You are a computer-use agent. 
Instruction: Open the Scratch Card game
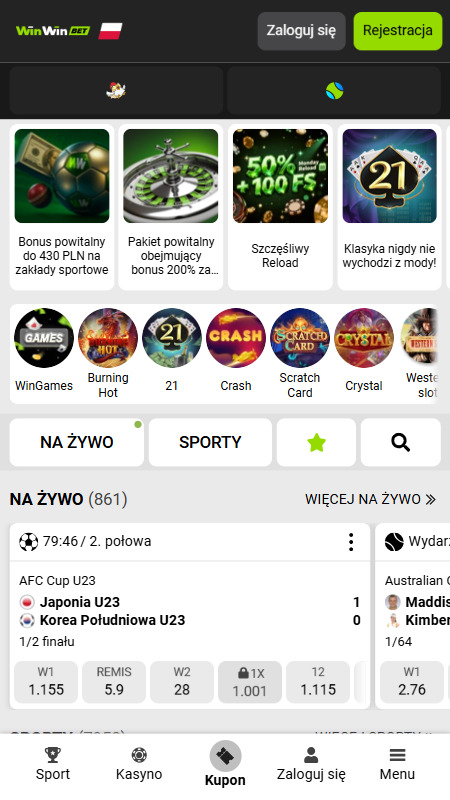[x=299, y=354]
